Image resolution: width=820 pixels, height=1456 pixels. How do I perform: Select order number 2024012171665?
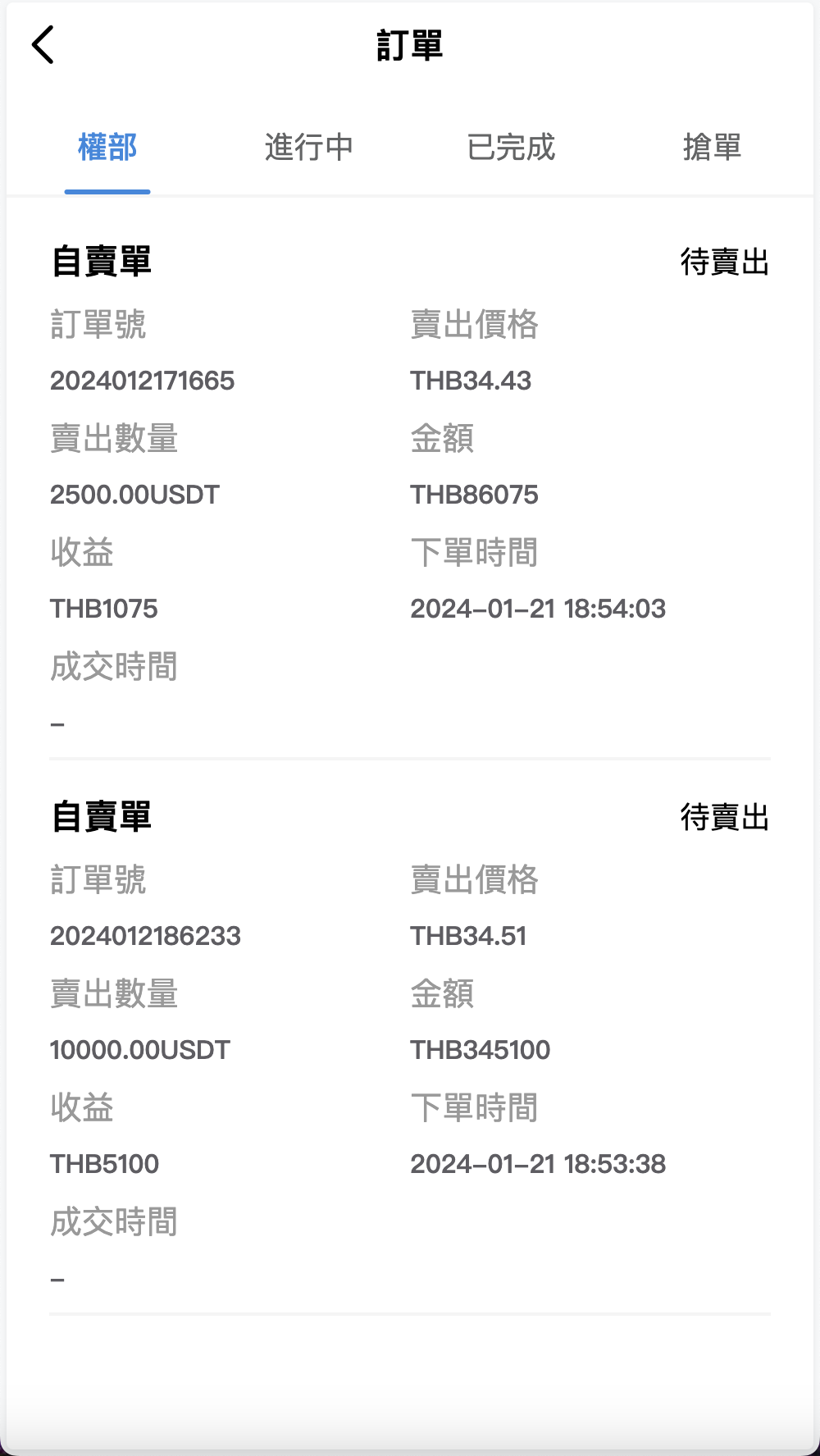142,381
